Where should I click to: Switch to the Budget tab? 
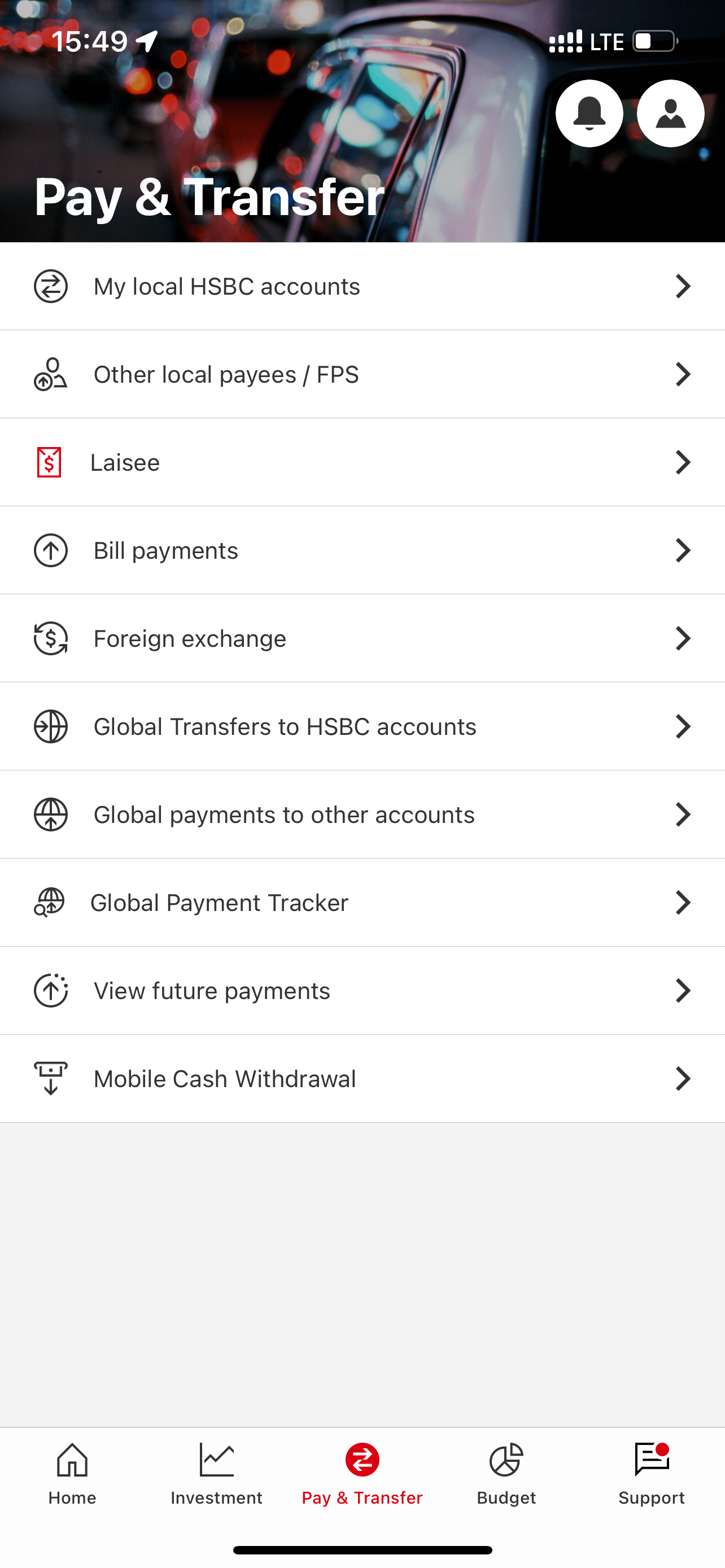tap(506, 1474)
